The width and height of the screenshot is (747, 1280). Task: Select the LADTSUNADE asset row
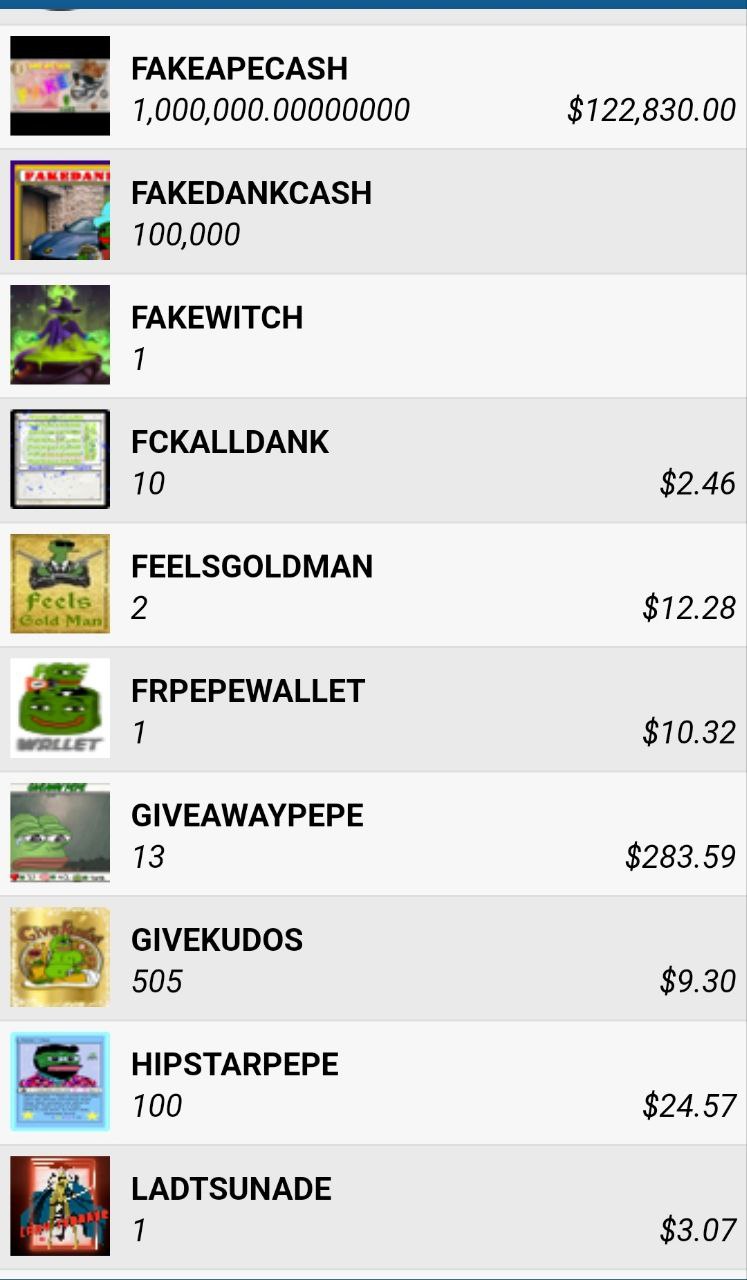click(x=373, y=1207)
